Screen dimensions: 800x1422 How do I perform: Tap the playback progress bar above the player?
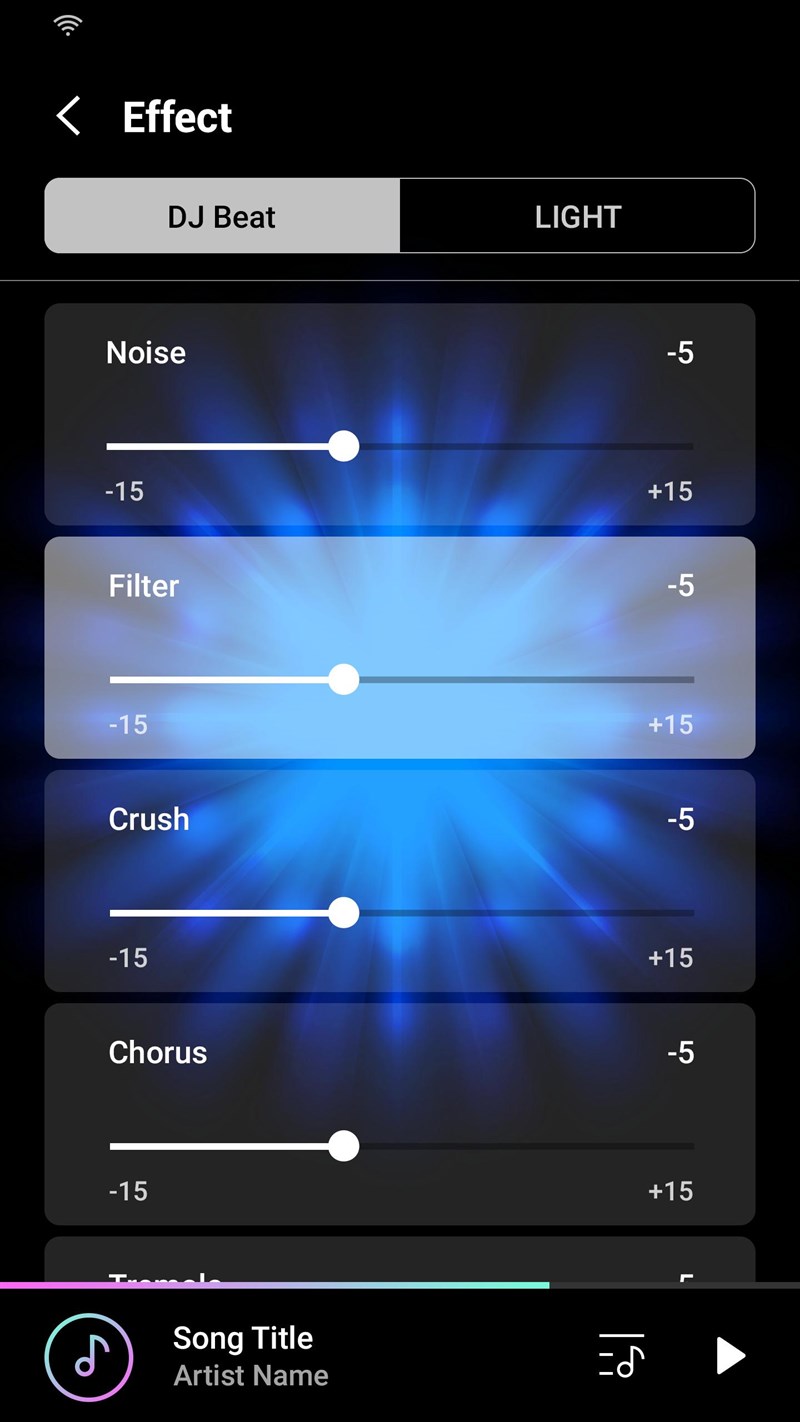(400, 1284)
